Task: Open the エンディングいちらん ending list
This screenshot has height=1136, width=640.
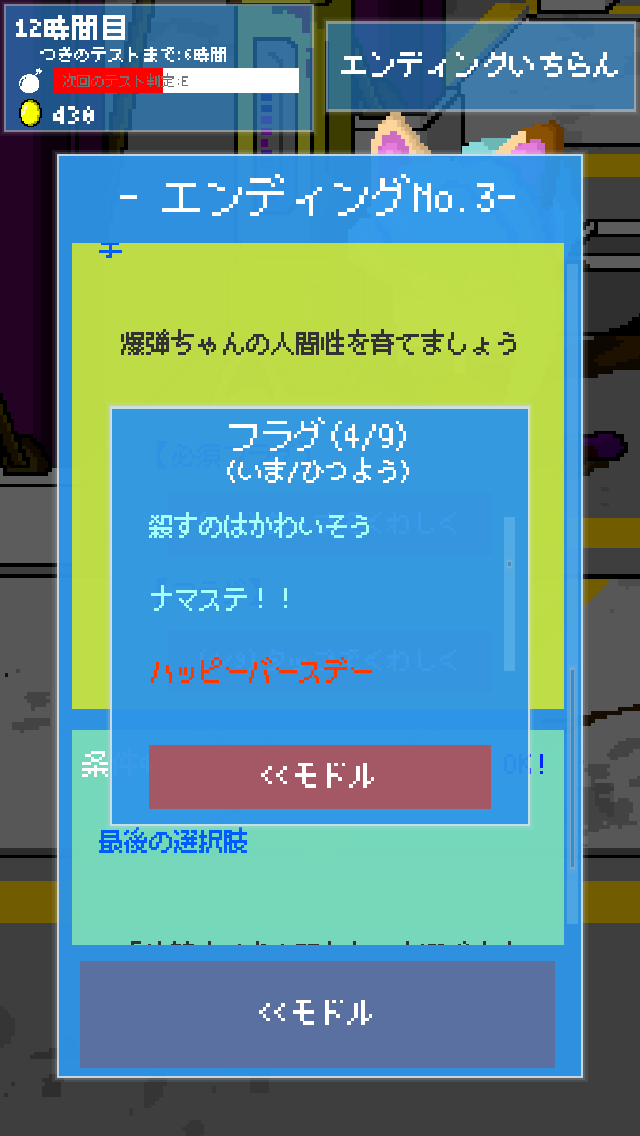Action: [x=481, y=66]
